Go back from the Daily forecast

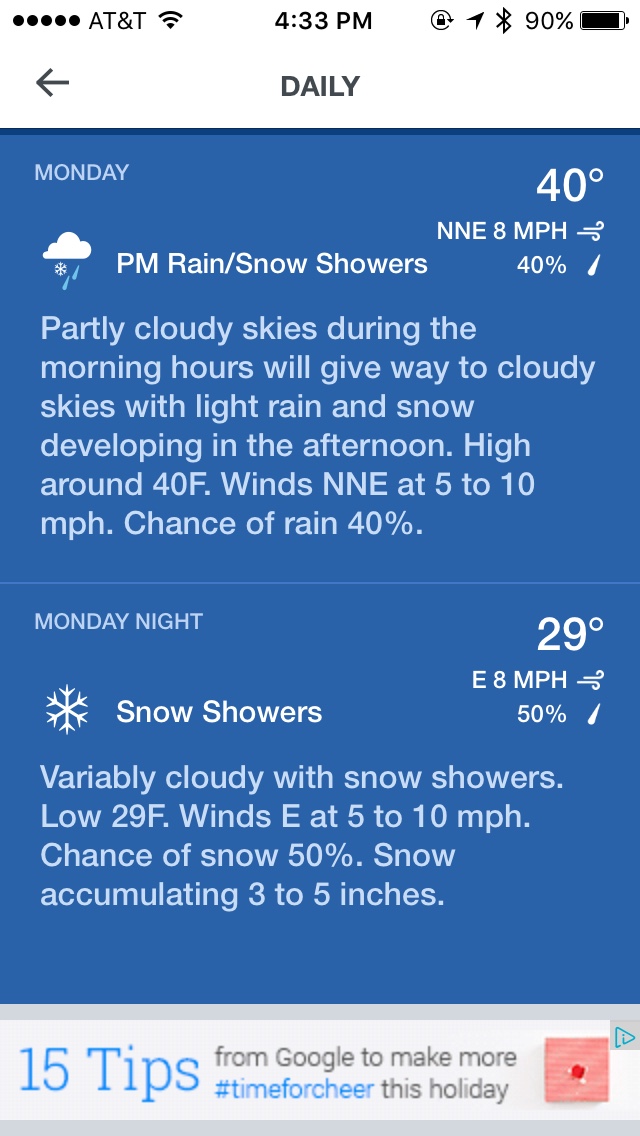[52, 83]
